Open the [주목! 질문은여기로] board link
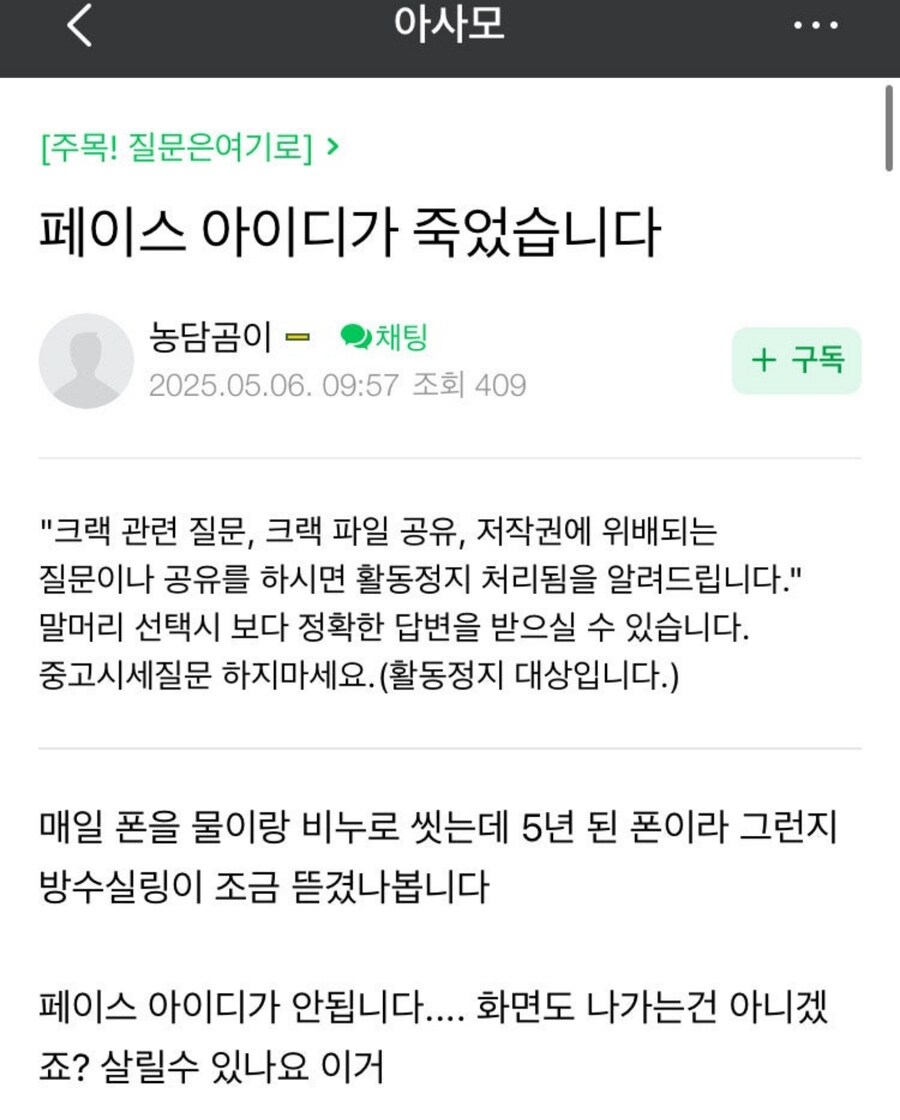This screenshot has width=900, height=1120. [188, 149]
